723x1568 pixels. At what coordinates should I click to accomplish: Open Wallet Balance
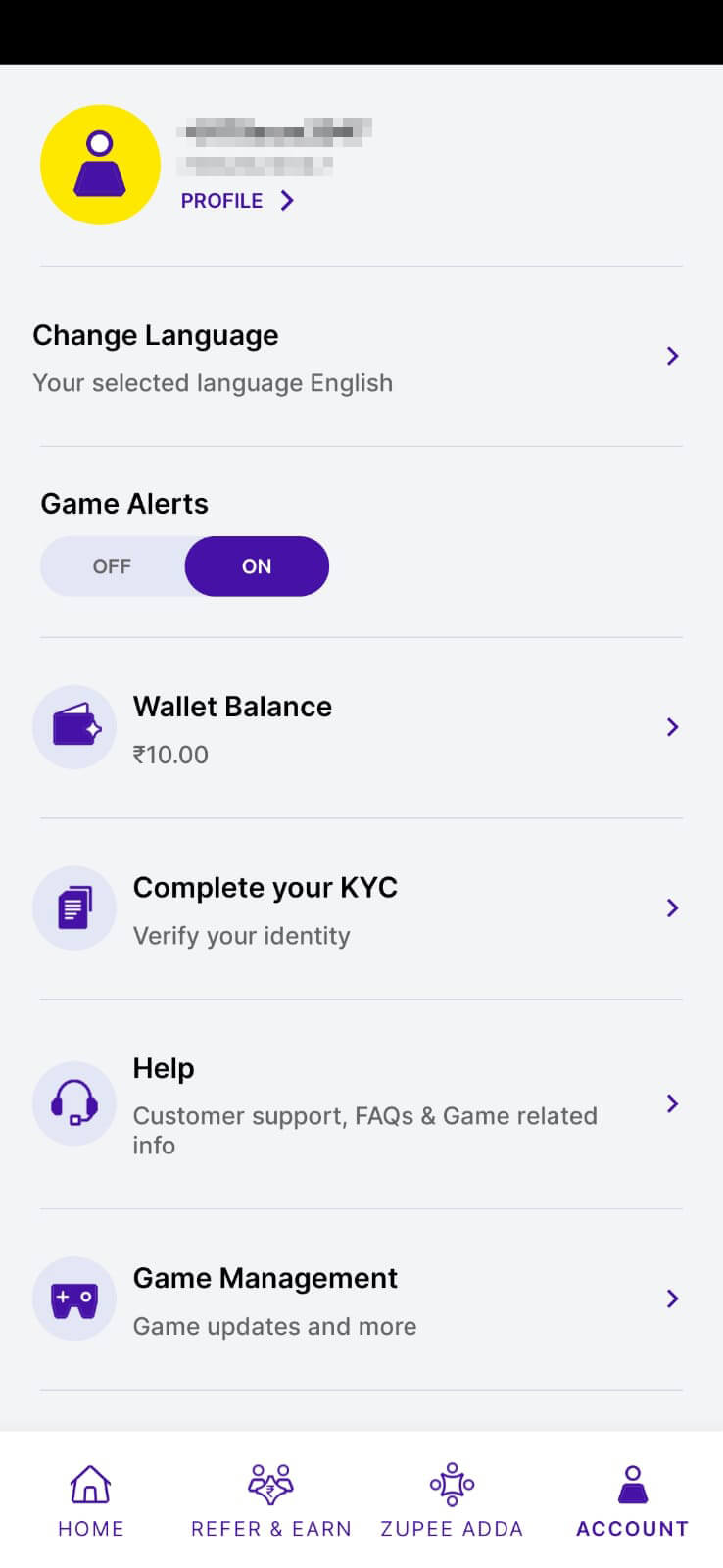[x=361, y=728]
